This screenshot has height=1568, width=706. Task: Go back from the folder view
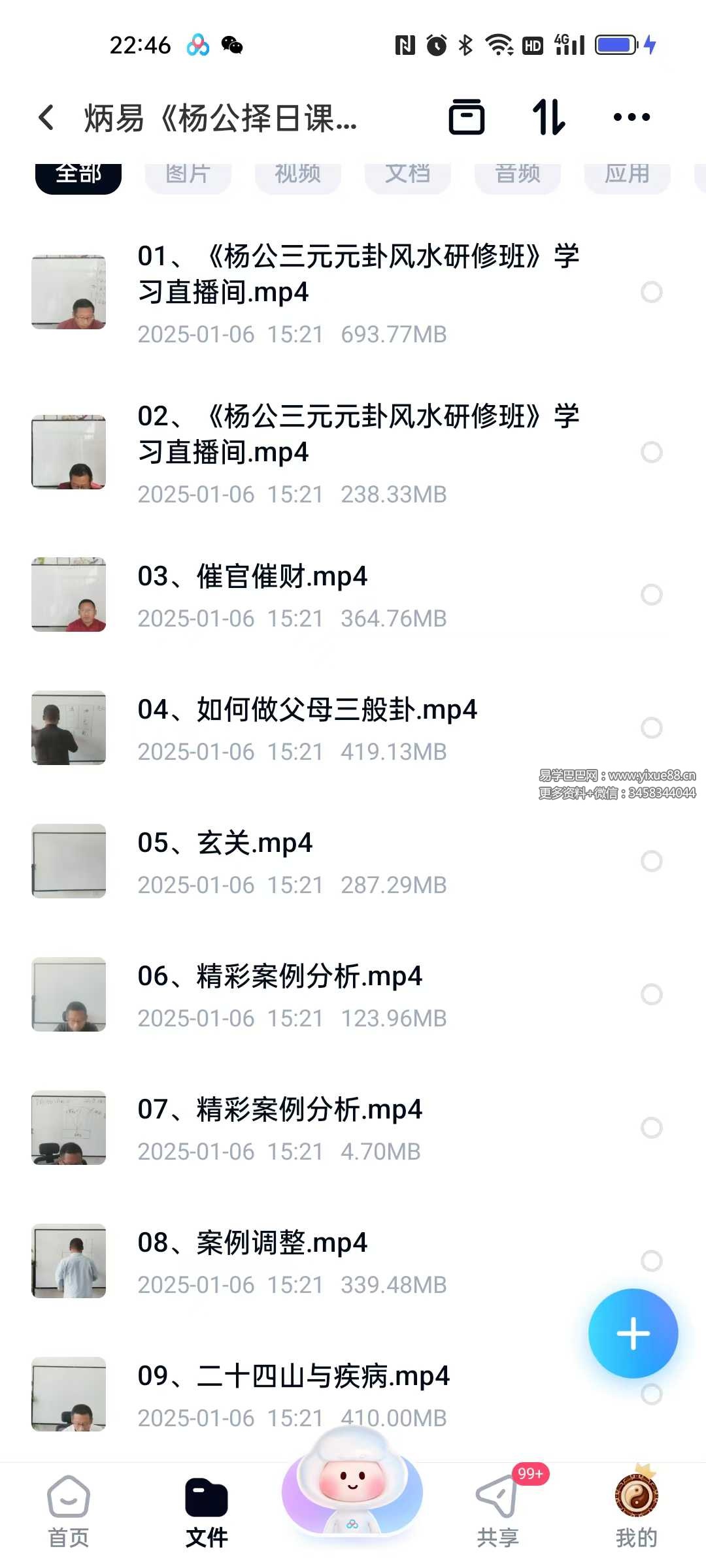coord(46,118)
